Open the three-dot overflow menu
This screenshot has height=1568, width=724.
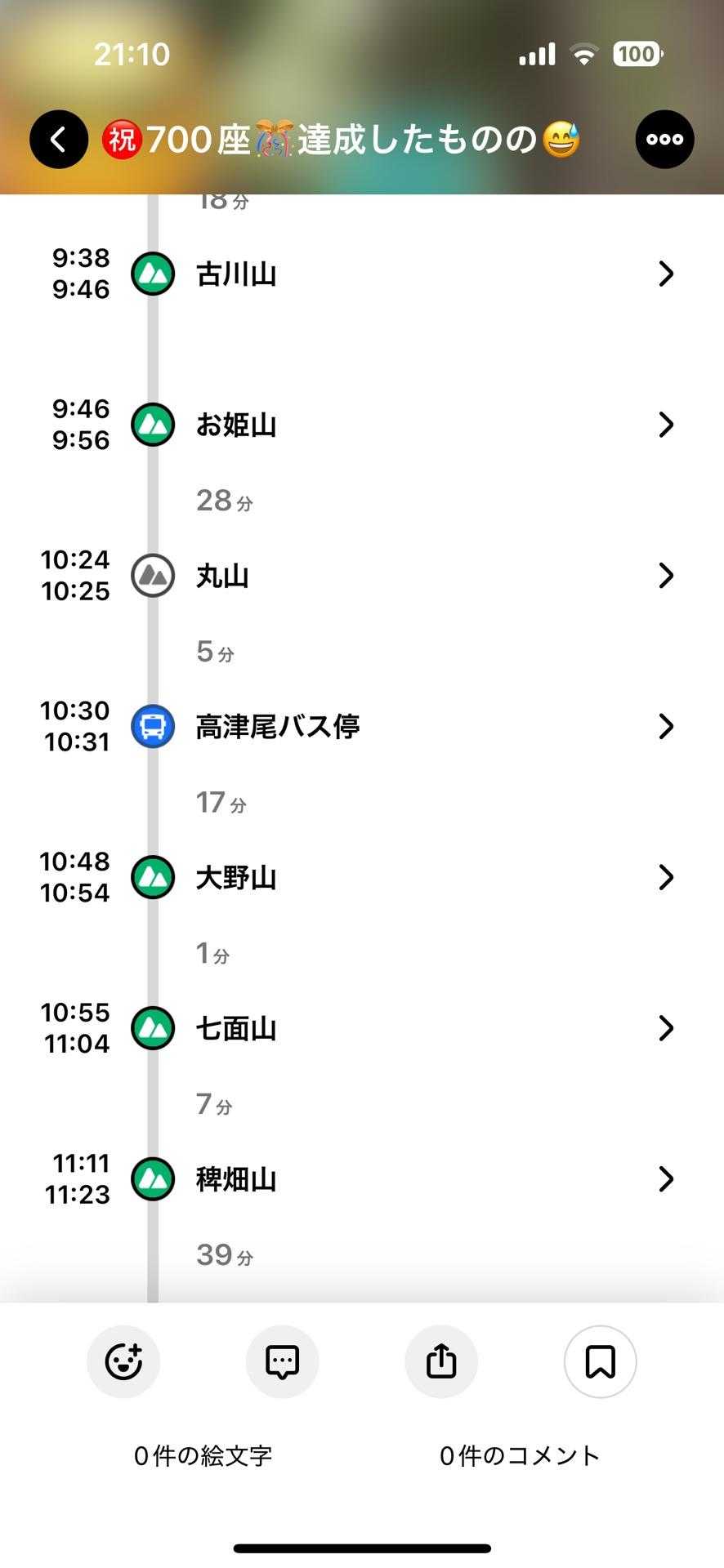pos(664,140)
